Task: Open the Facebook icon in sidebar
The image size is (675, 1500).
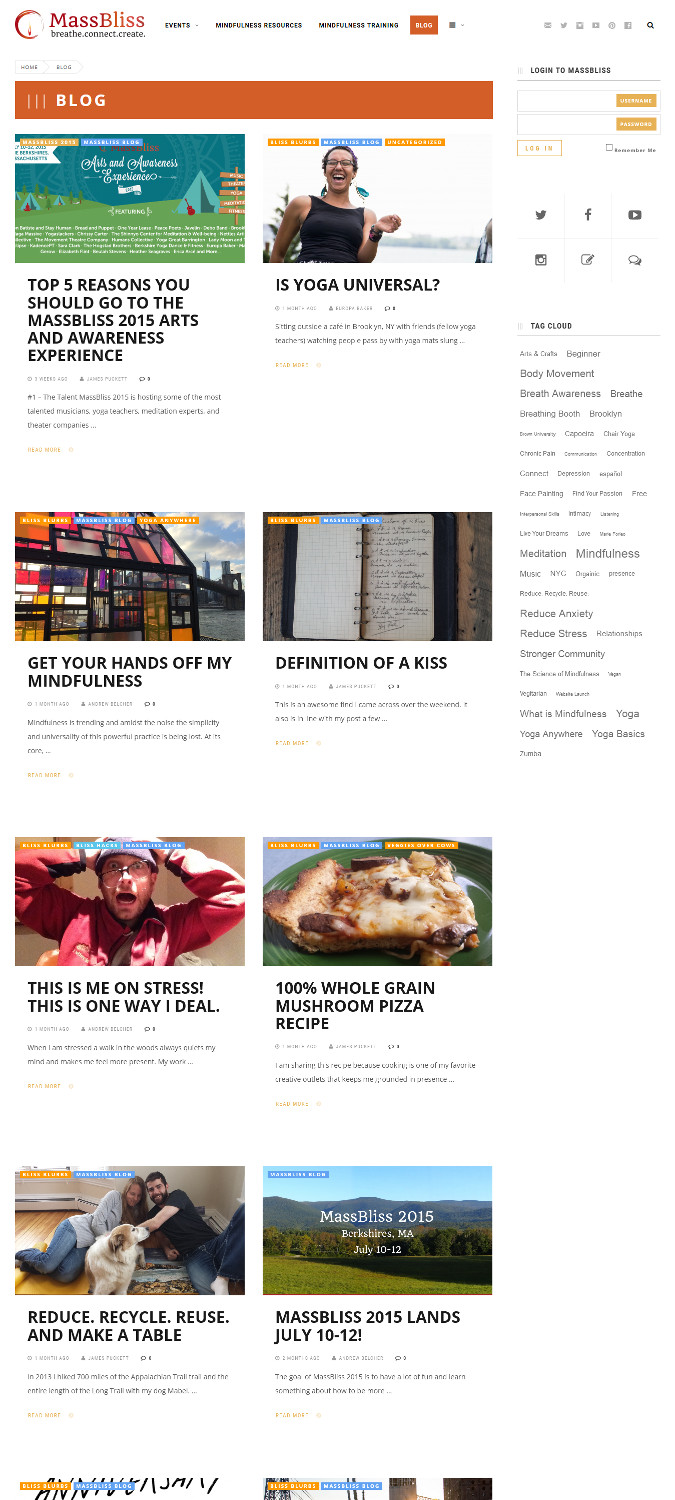Action: [588, 215]
